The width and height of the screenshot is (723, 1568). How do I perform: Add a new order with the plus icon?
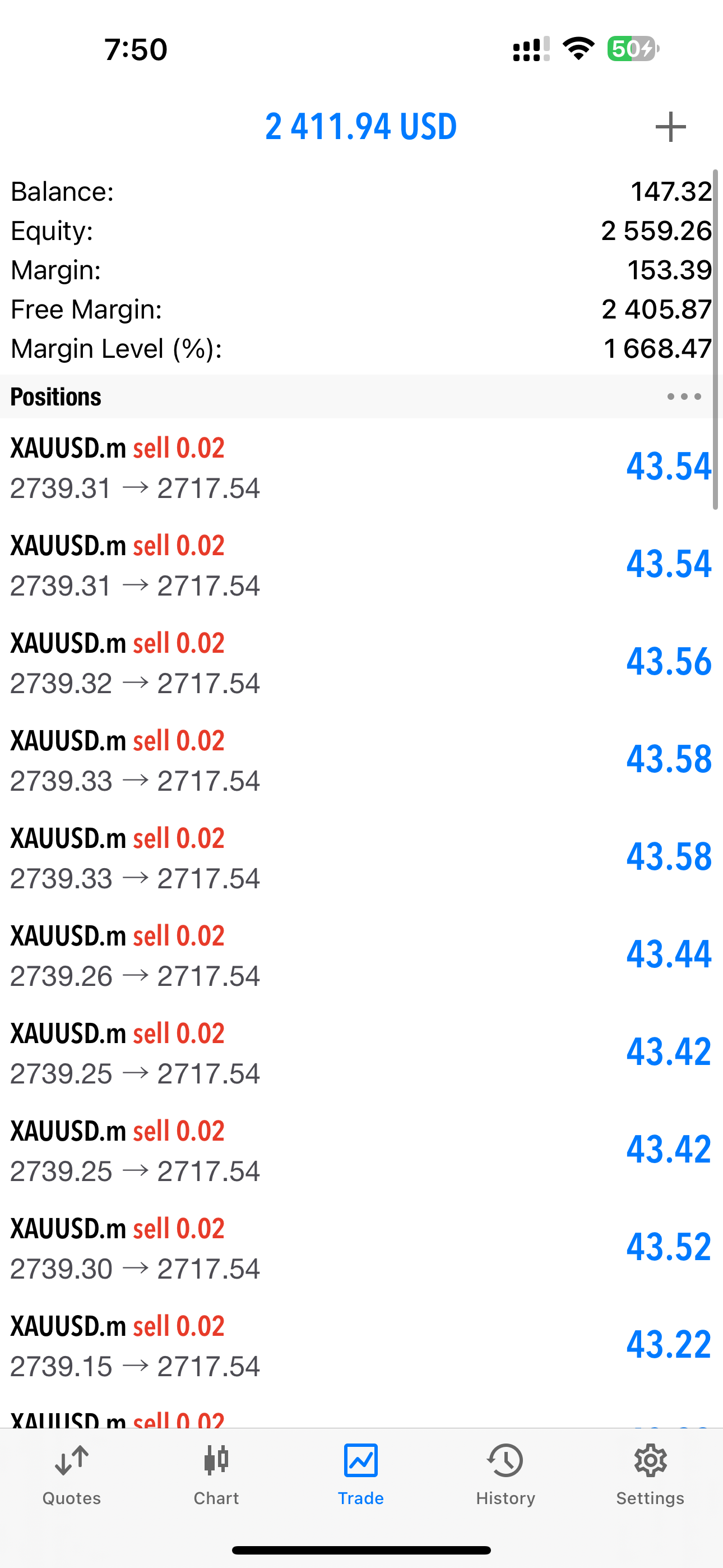pos(670,127)
